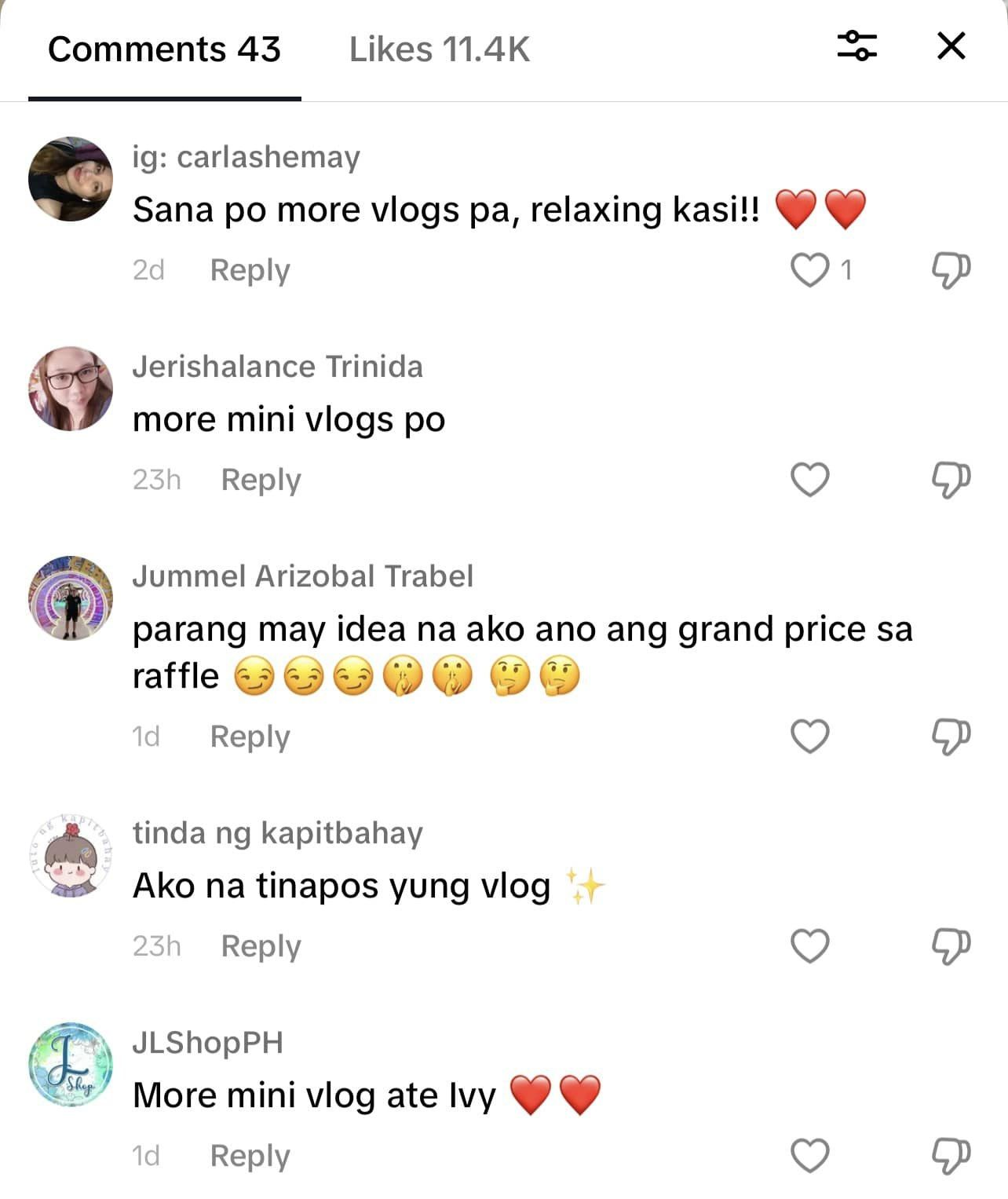Reply to tinda ng kapitbahay's comment
This screenshot has height=1199, width=1008.
click(x=261, y=946)
